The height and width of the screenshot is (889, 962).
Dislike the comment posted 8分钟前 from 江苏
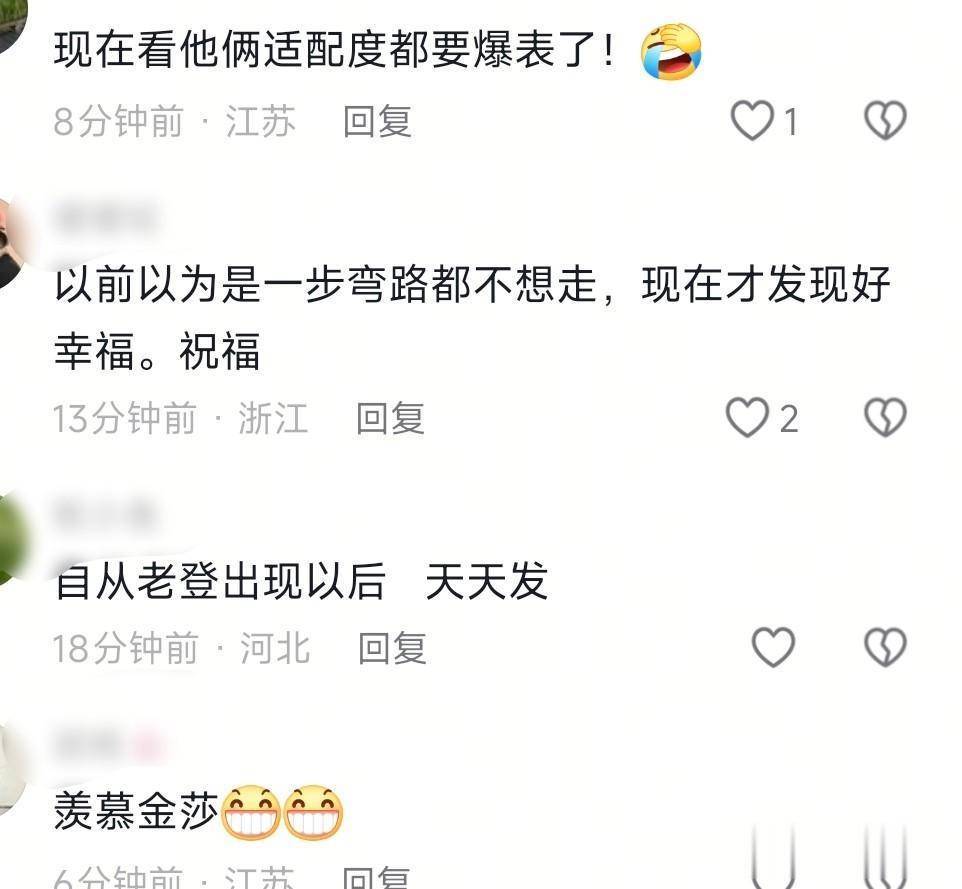click(885, 122)
